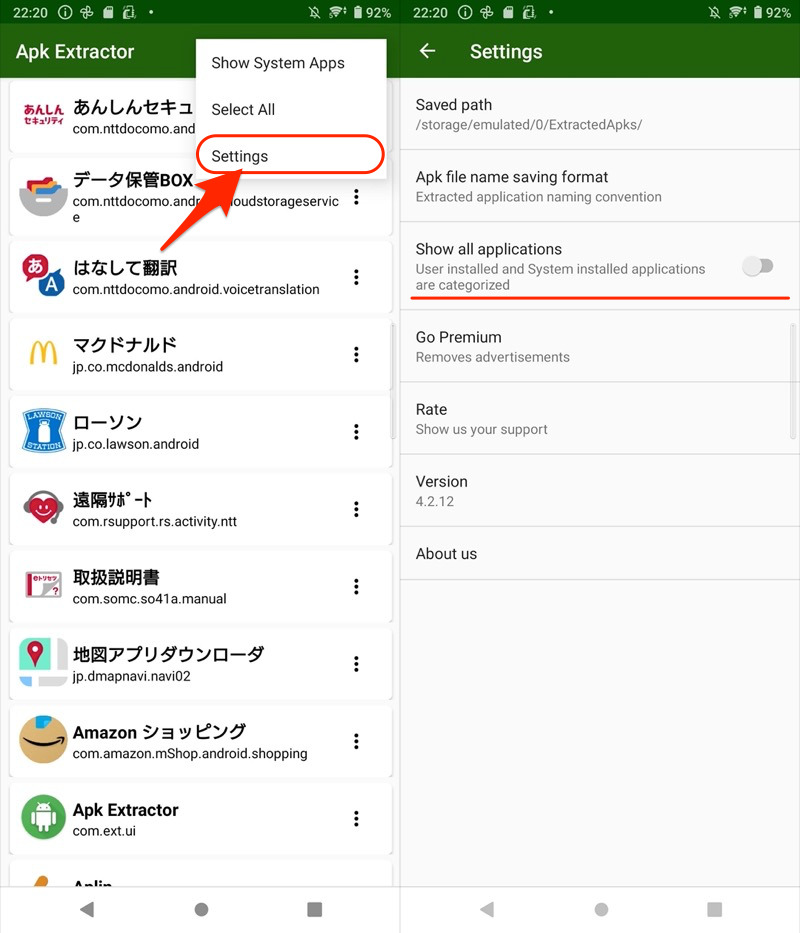
Task: Open three-dot menu for Apk Extractor app
Action: 356,819
